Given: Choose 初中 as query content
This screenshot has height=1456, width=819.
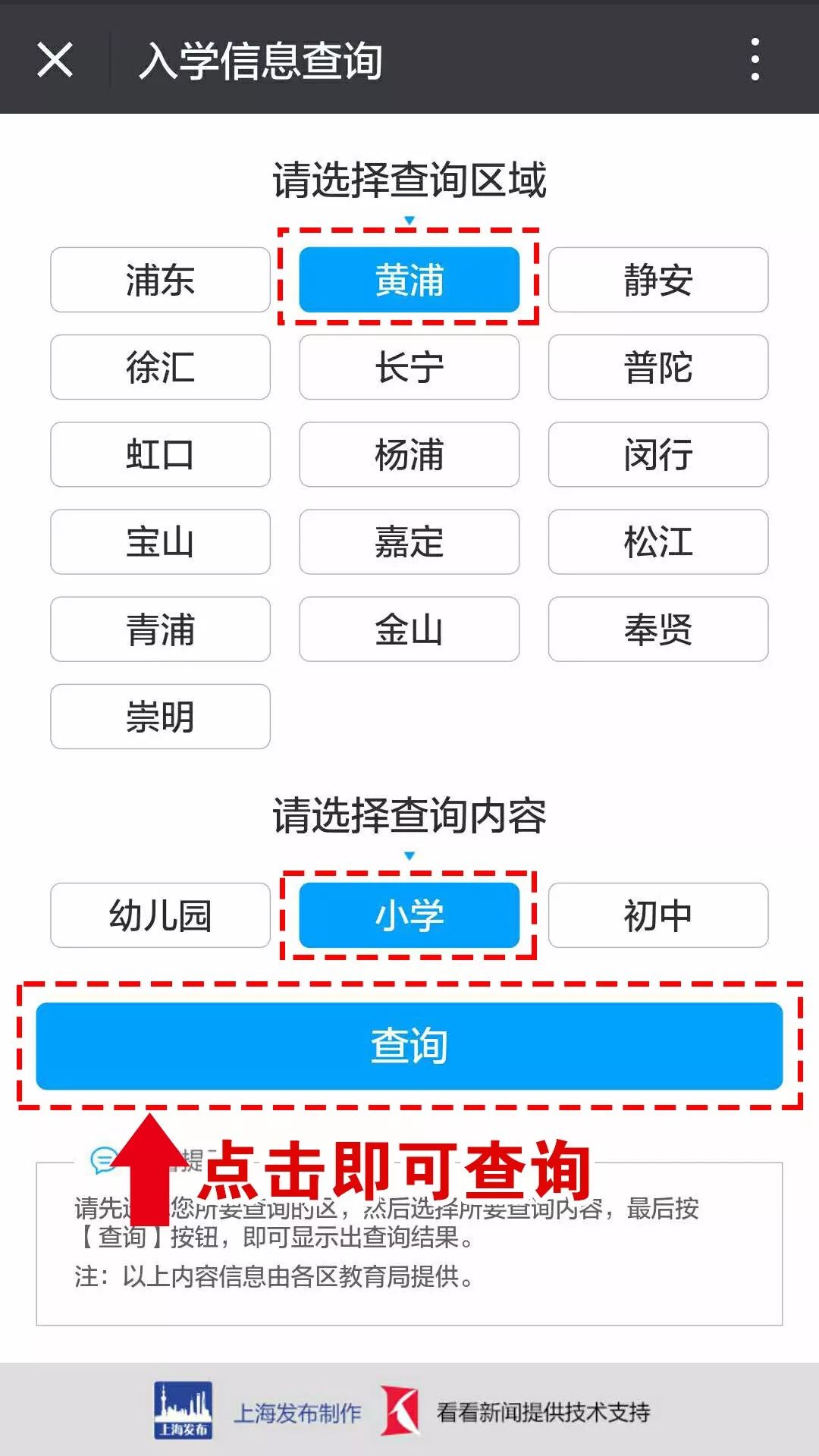Looking at the screenshot, I should coord(658,915).
